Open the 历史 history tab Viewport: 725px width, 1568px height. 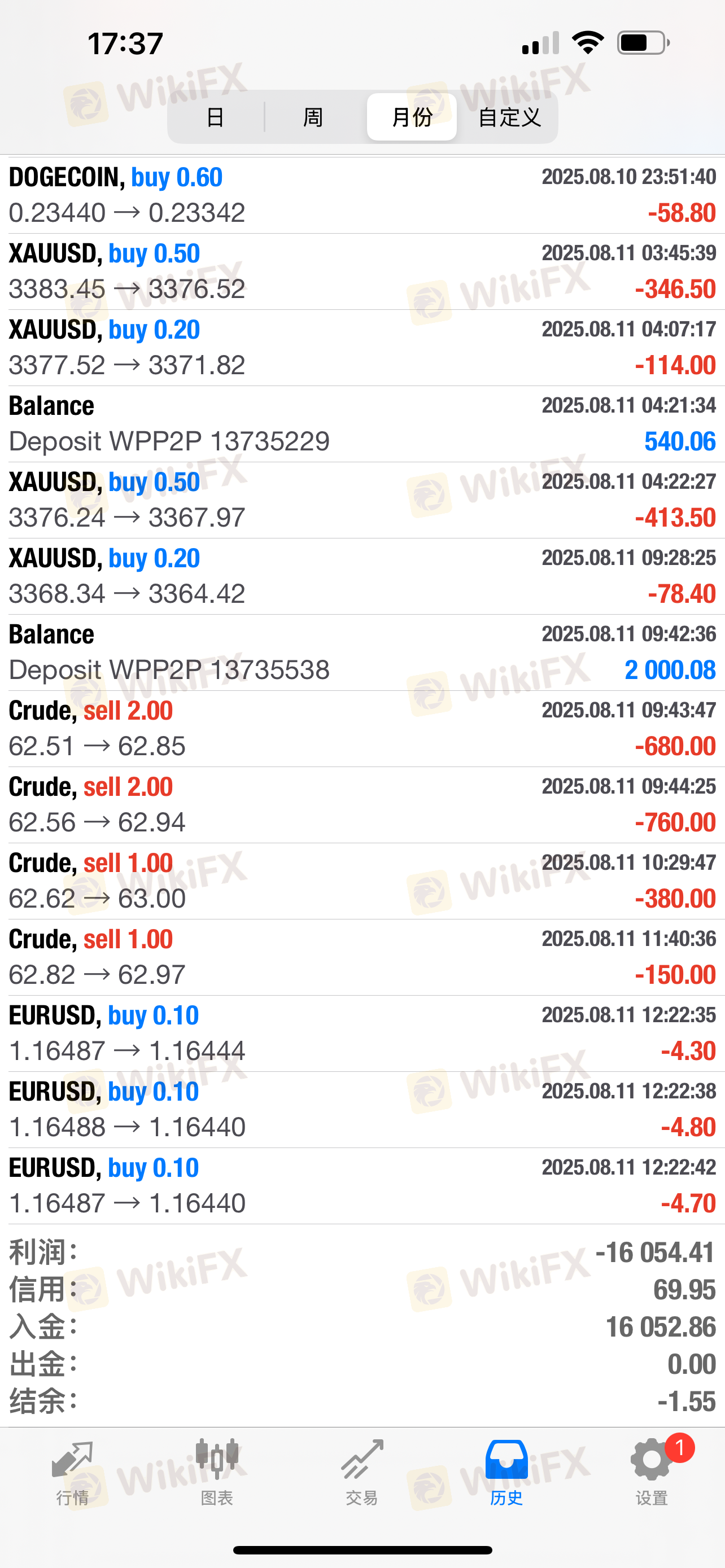(x=506, y=1473)
